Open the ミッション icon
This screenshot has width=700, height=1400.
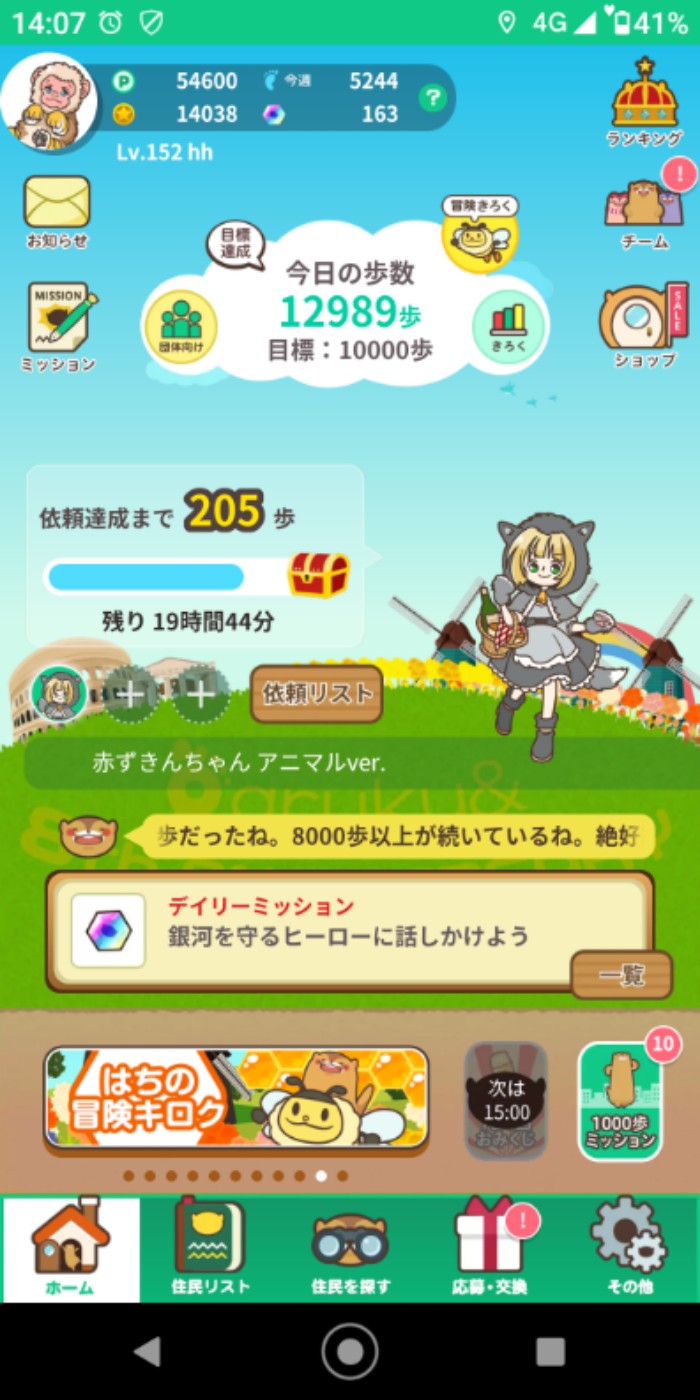tap(59, 326)
